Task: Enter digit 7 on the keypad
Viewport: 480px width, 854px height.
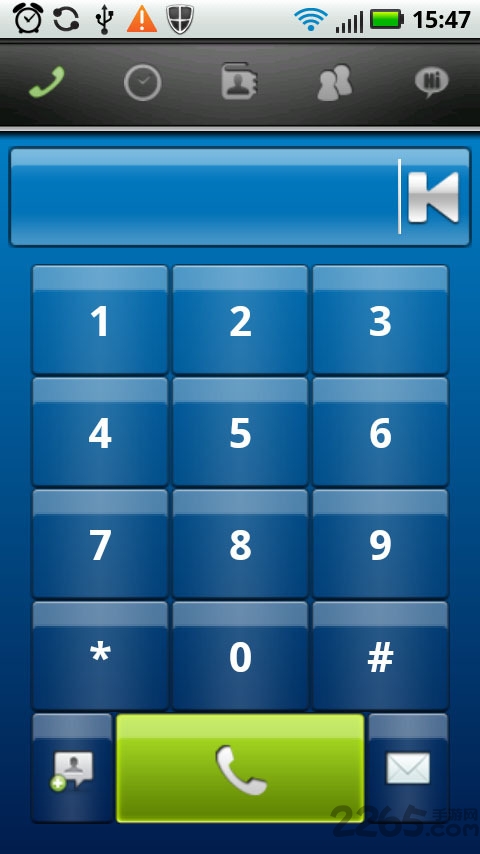Action: point(100,544)
